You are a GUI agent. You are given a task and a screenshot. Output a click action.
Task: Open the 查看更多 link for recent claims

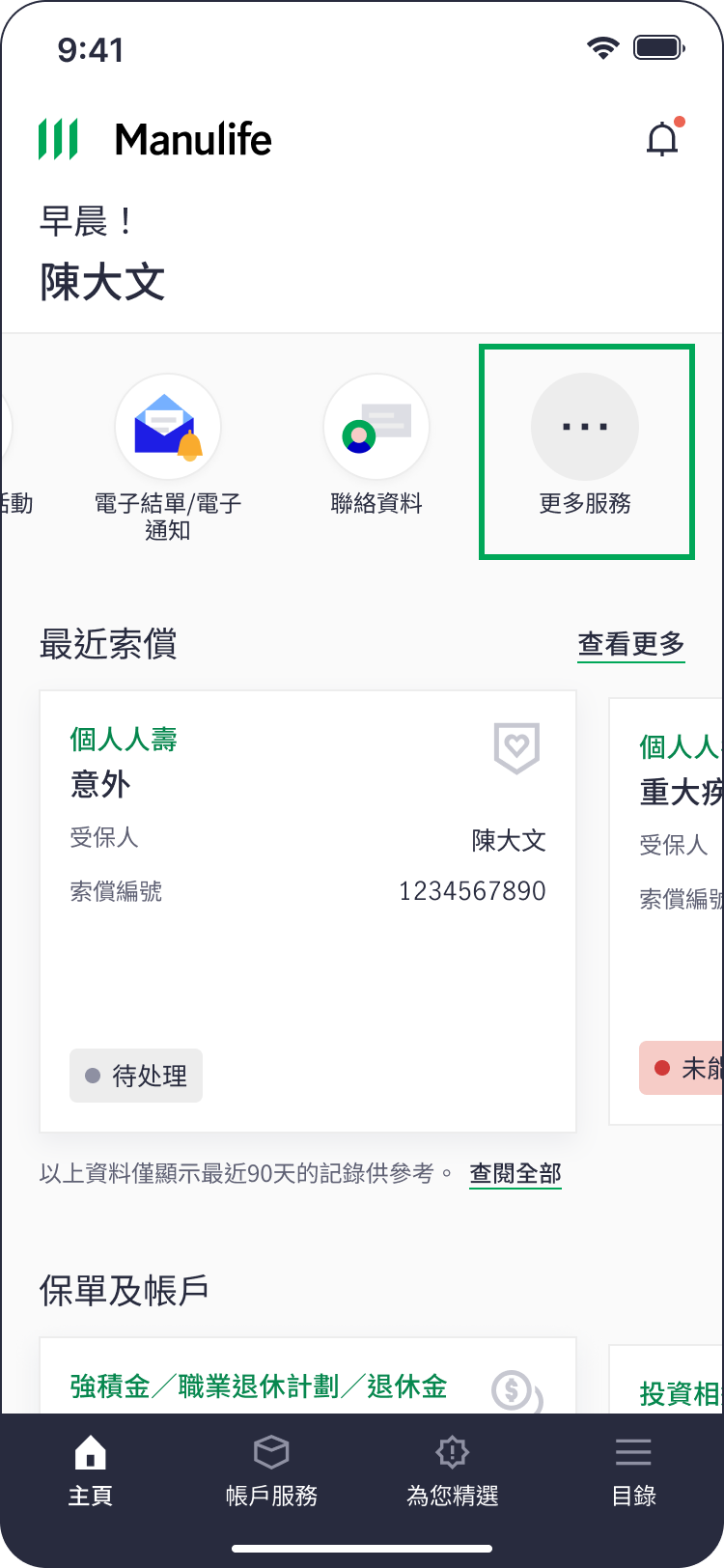630,644
